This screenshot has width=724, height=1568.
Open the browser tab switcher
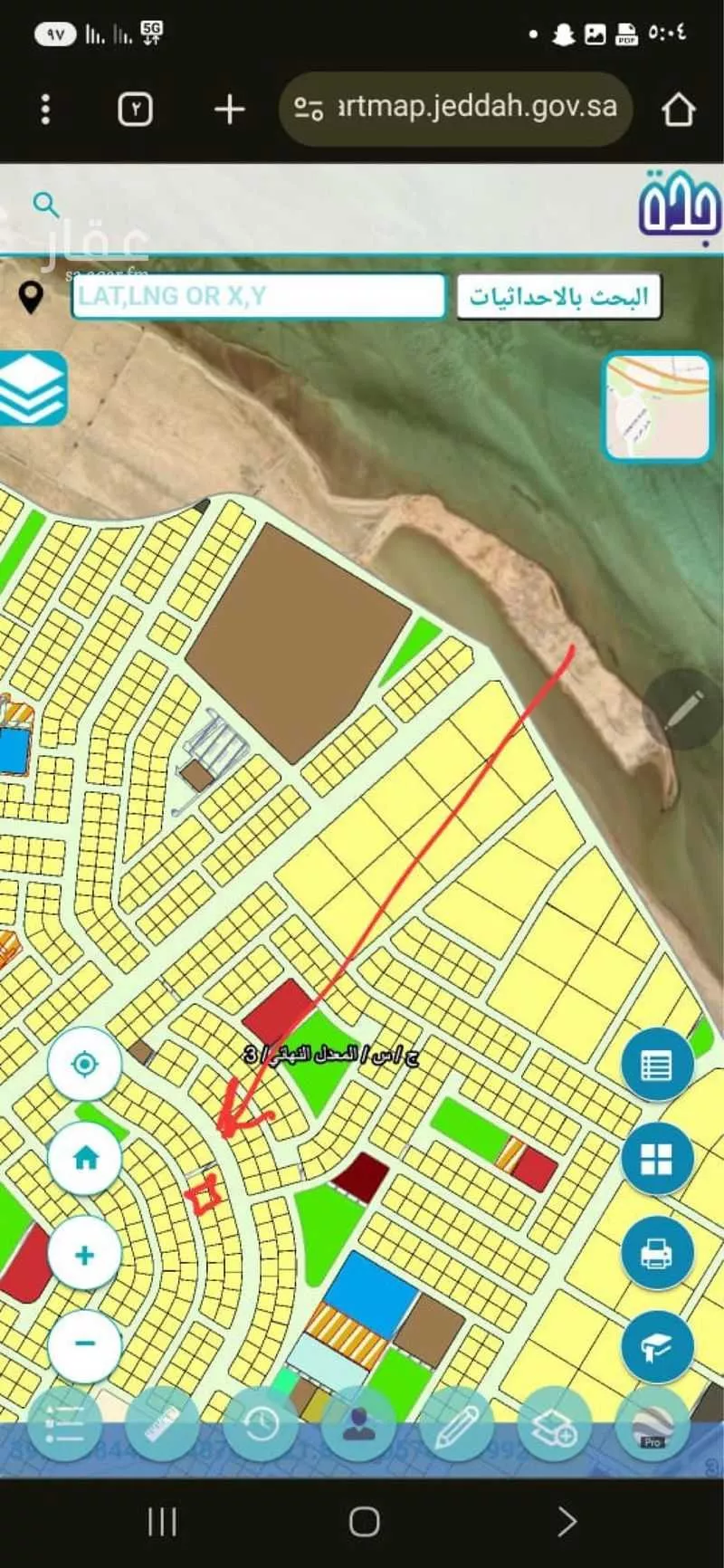135,110
